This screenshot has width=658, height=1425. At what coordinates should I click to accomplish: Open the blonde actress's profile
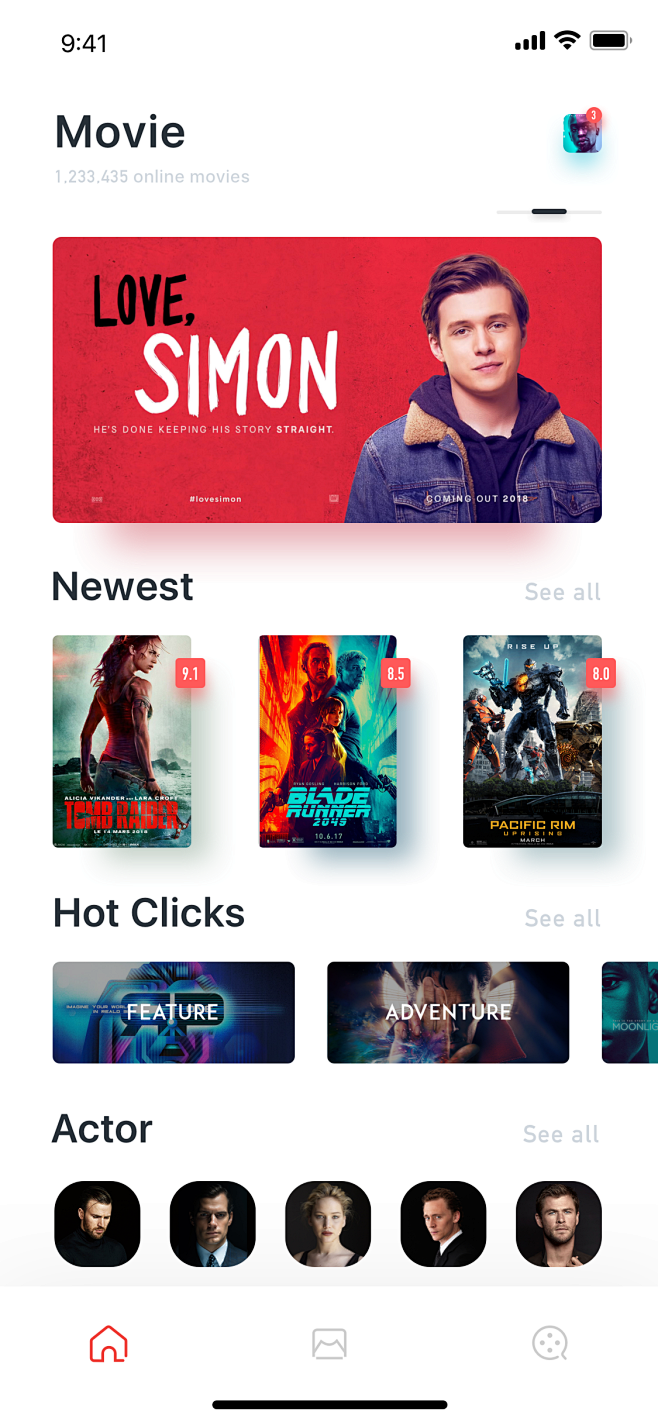(x=328, y=1224)
